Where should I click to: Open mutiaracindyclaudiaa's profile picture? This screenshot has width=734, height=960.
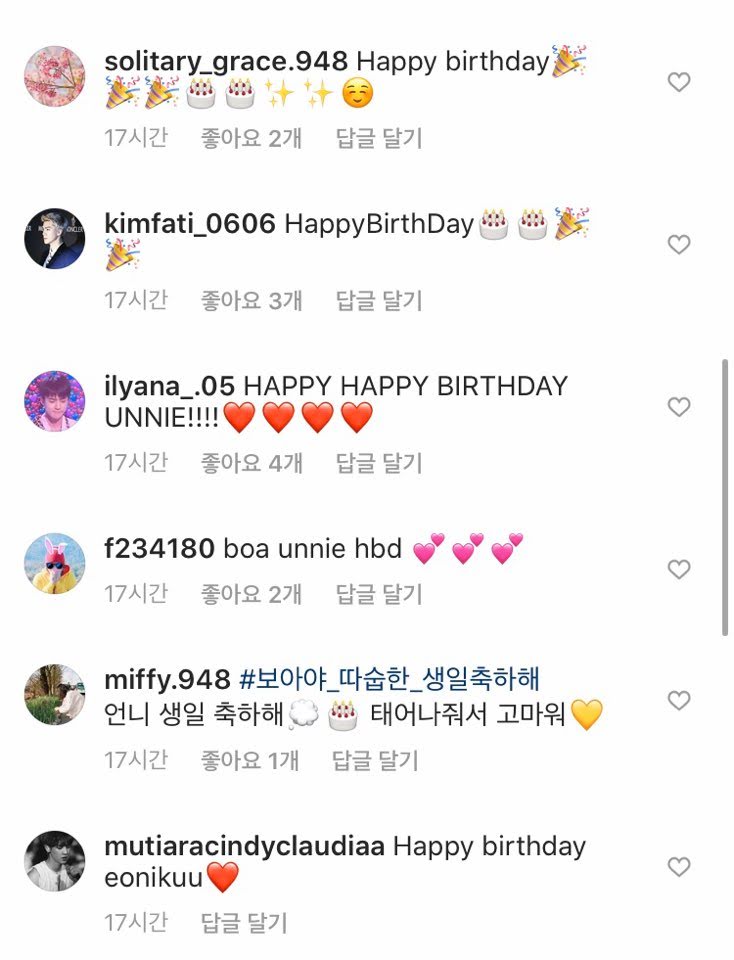point(54,860)
